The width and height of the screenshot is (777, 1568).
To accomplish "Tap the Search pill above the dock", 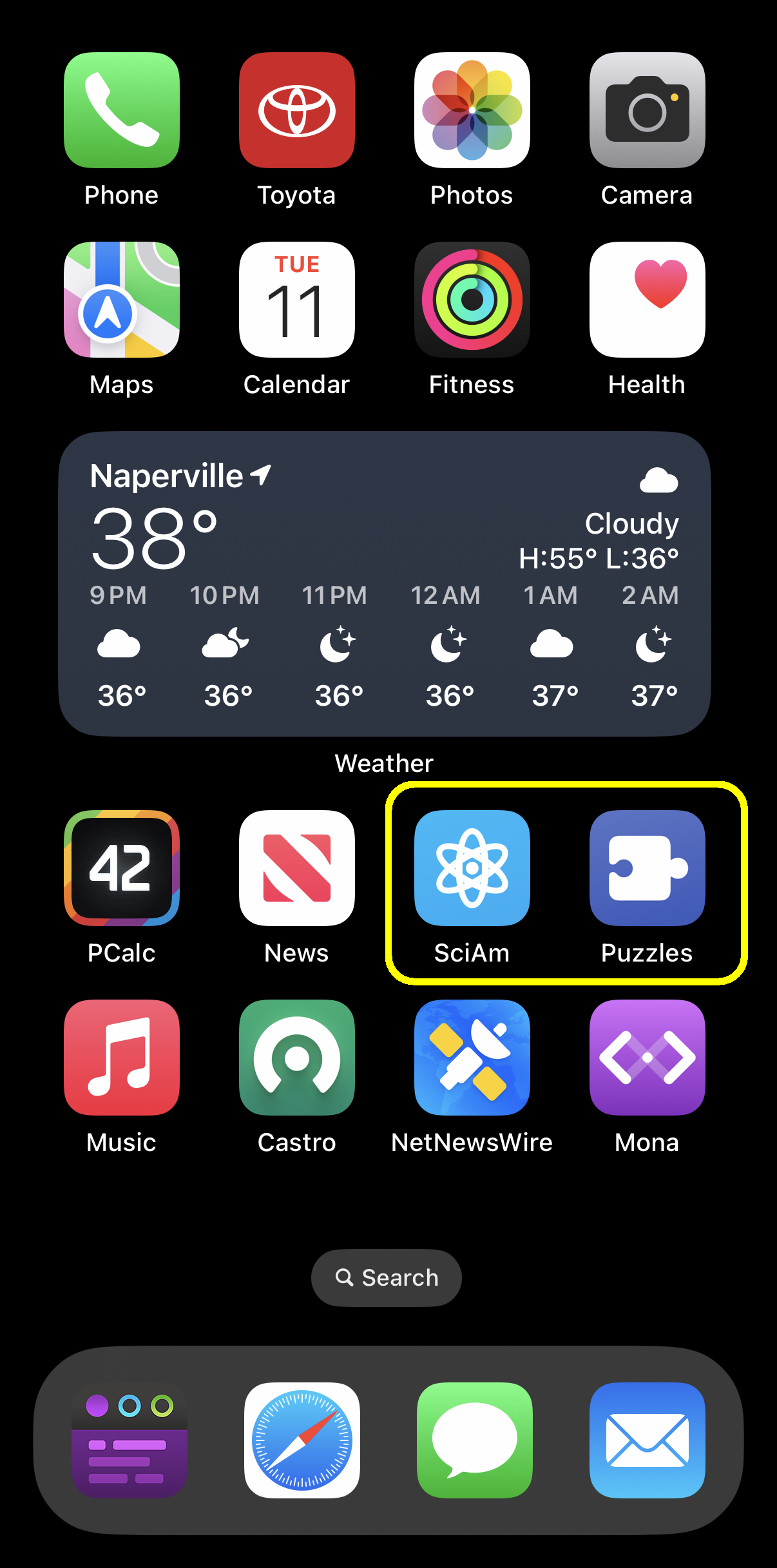I will point(387,1277).
